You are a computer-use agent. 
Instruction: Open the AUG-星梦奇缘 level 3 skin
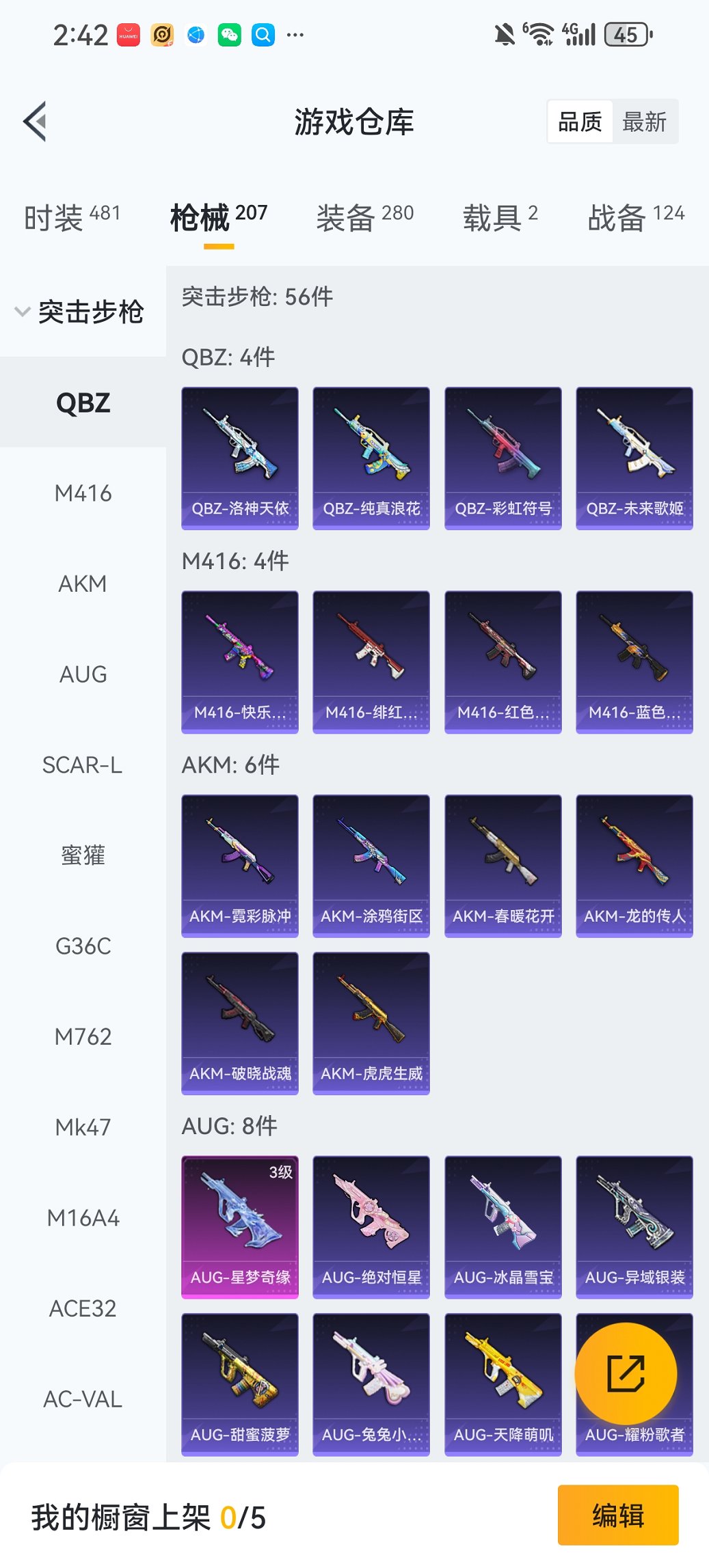pos(240,1226)
